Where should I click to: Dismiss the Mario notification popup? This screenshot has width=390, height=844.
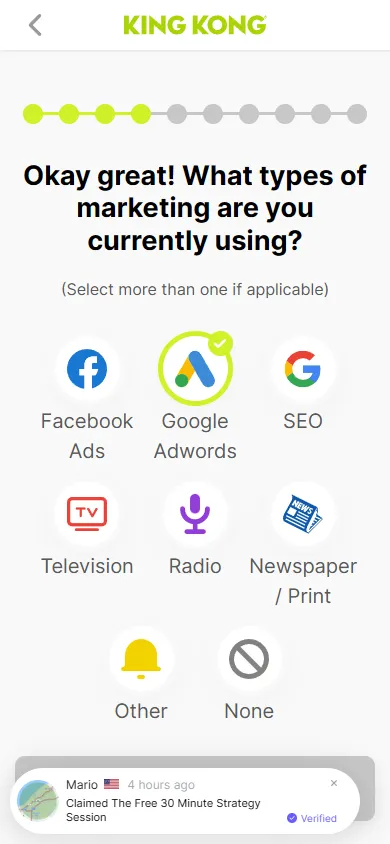[x=334, y=783]
